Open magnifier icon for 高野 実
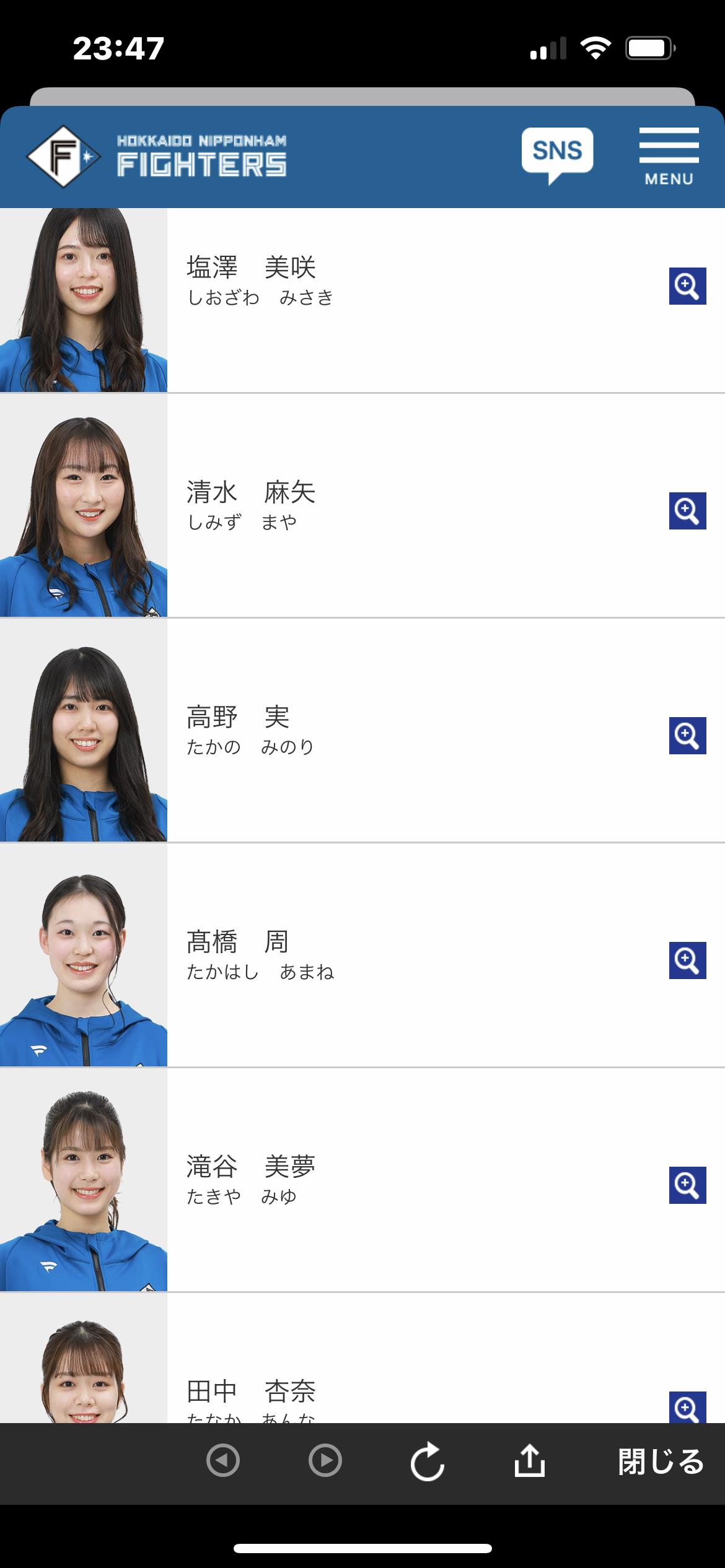725x1568 pixels. (x=688, y=736)
